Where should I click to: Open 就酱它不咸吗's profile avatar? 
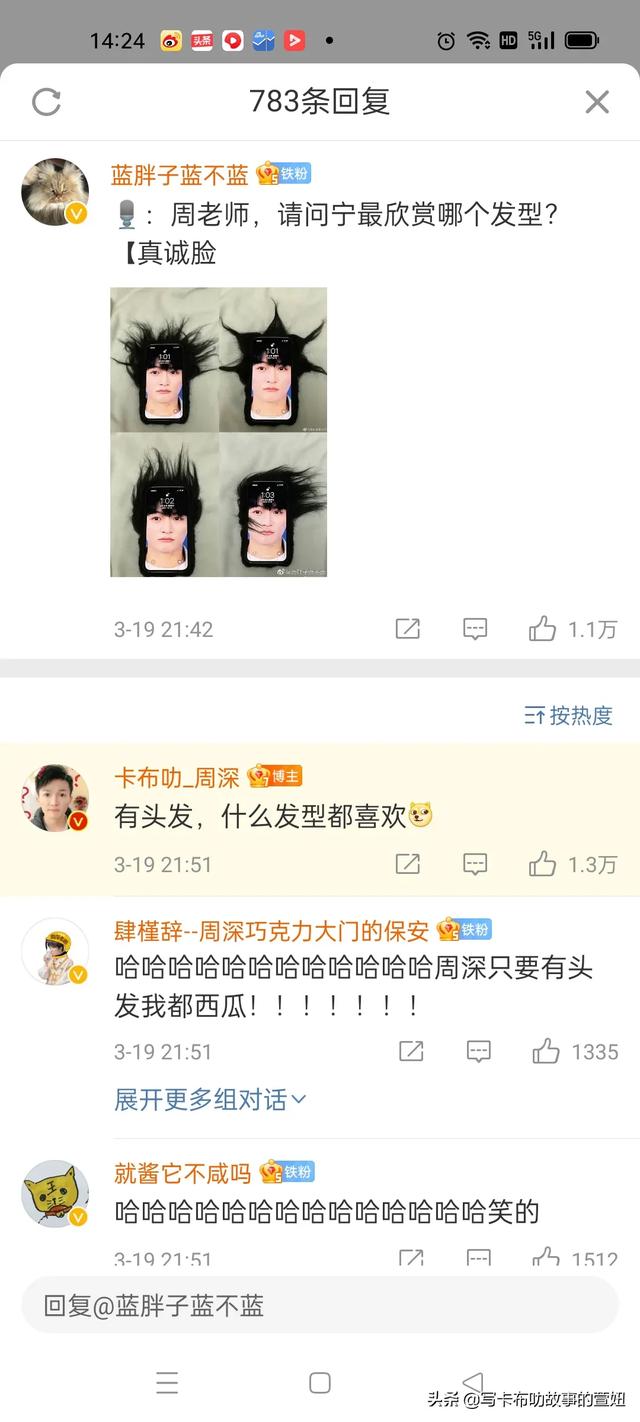click(55, 1194)
